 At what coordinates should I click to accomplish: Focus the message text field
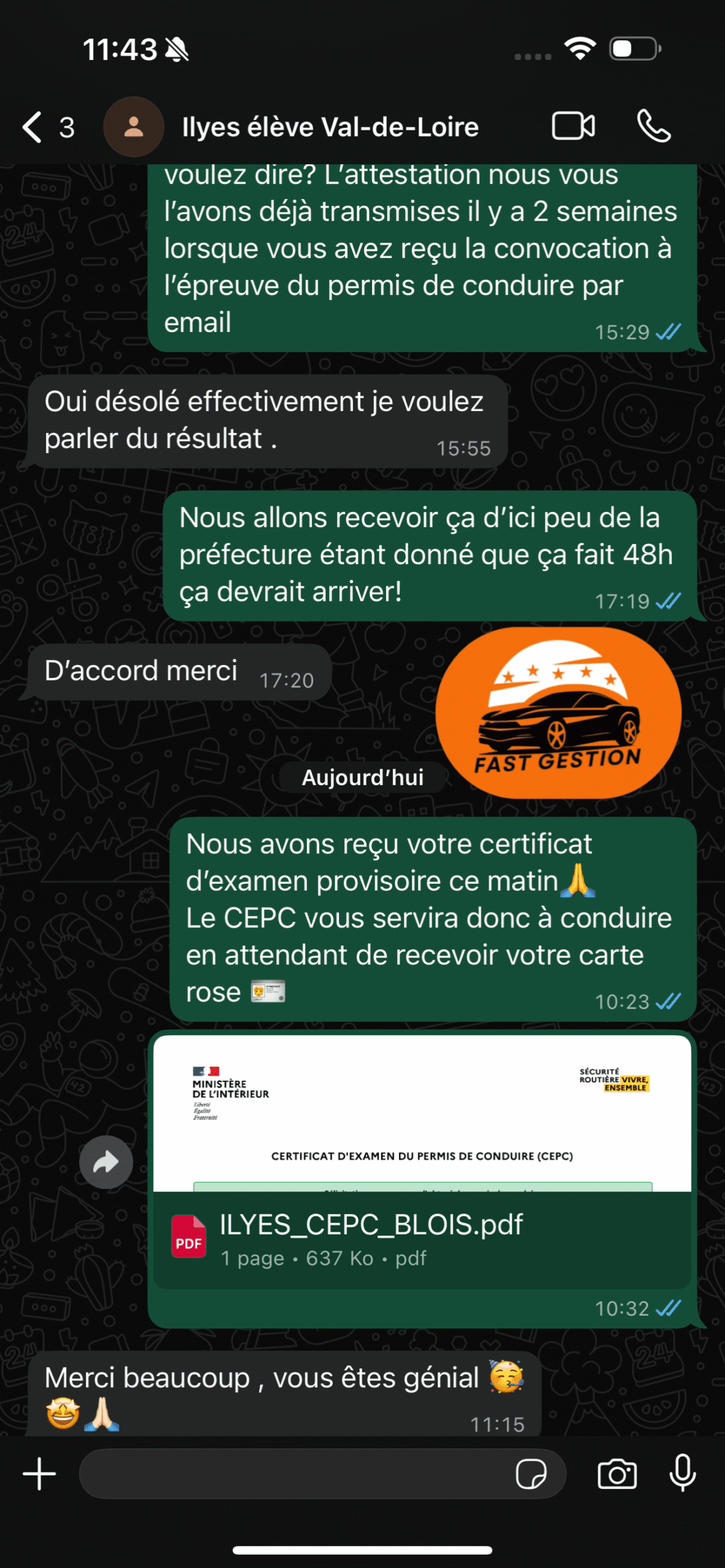[x=294, y=1474]
